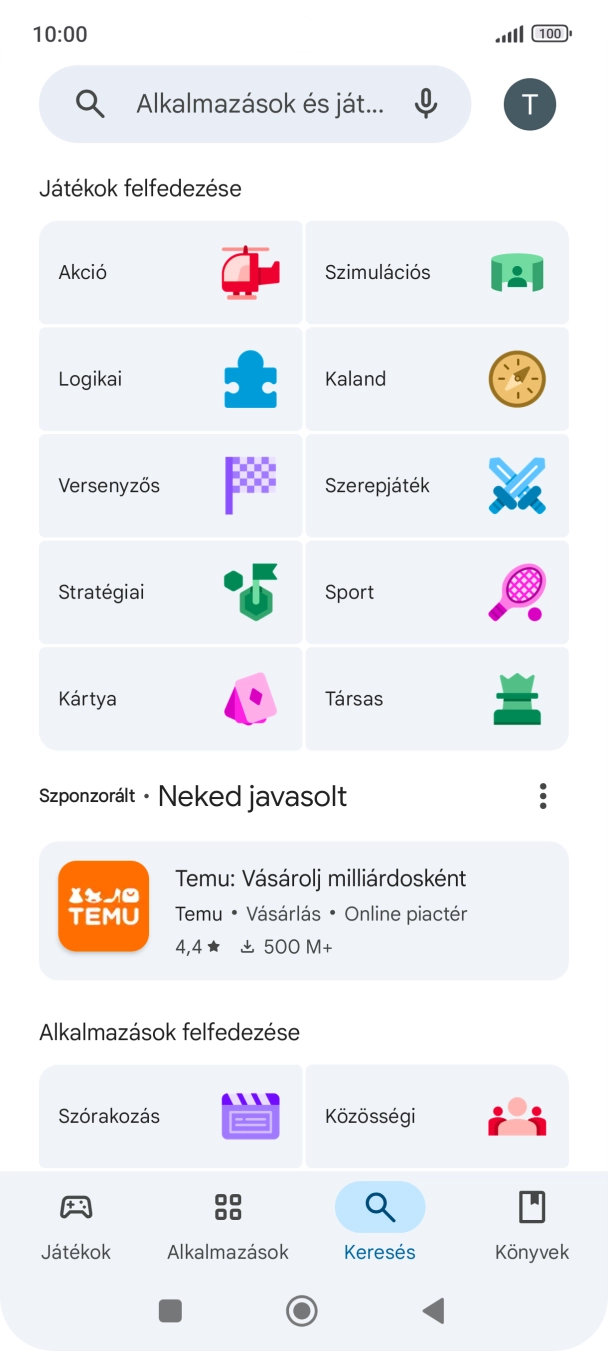Open overflow menu for sponsored suggestions
This screenshot has width=608, height=1351.
click(x=543, y=796)
